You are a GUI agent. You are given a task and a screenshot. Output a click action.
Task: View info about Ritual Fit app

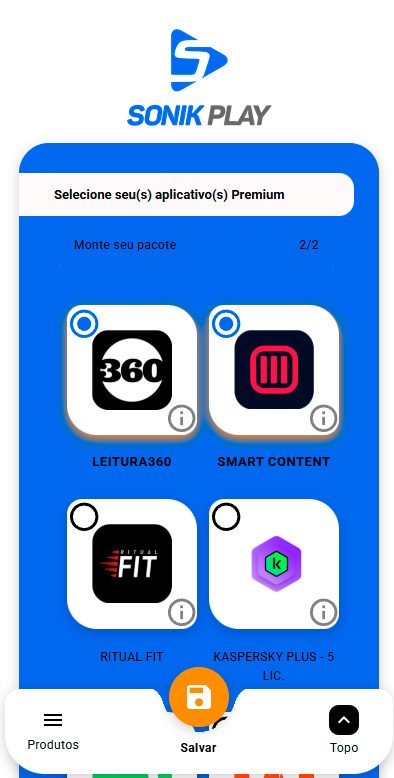pyautogui.click(x=182, y=613)
